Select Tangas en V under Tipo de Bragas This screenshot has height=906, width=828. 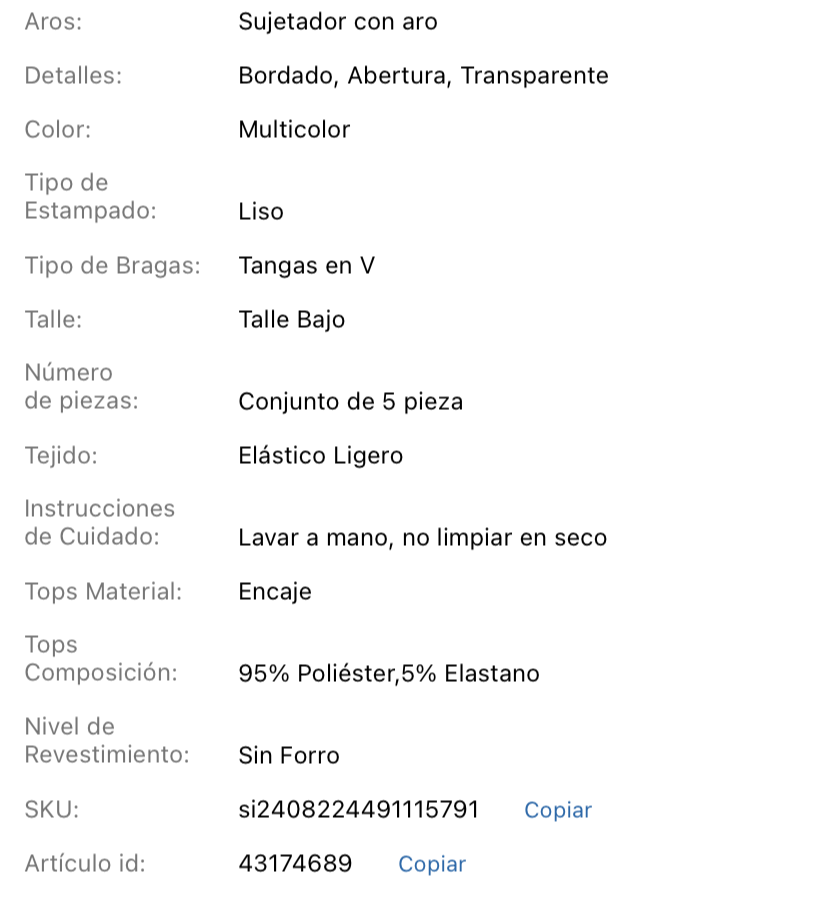tap(304, 265)
